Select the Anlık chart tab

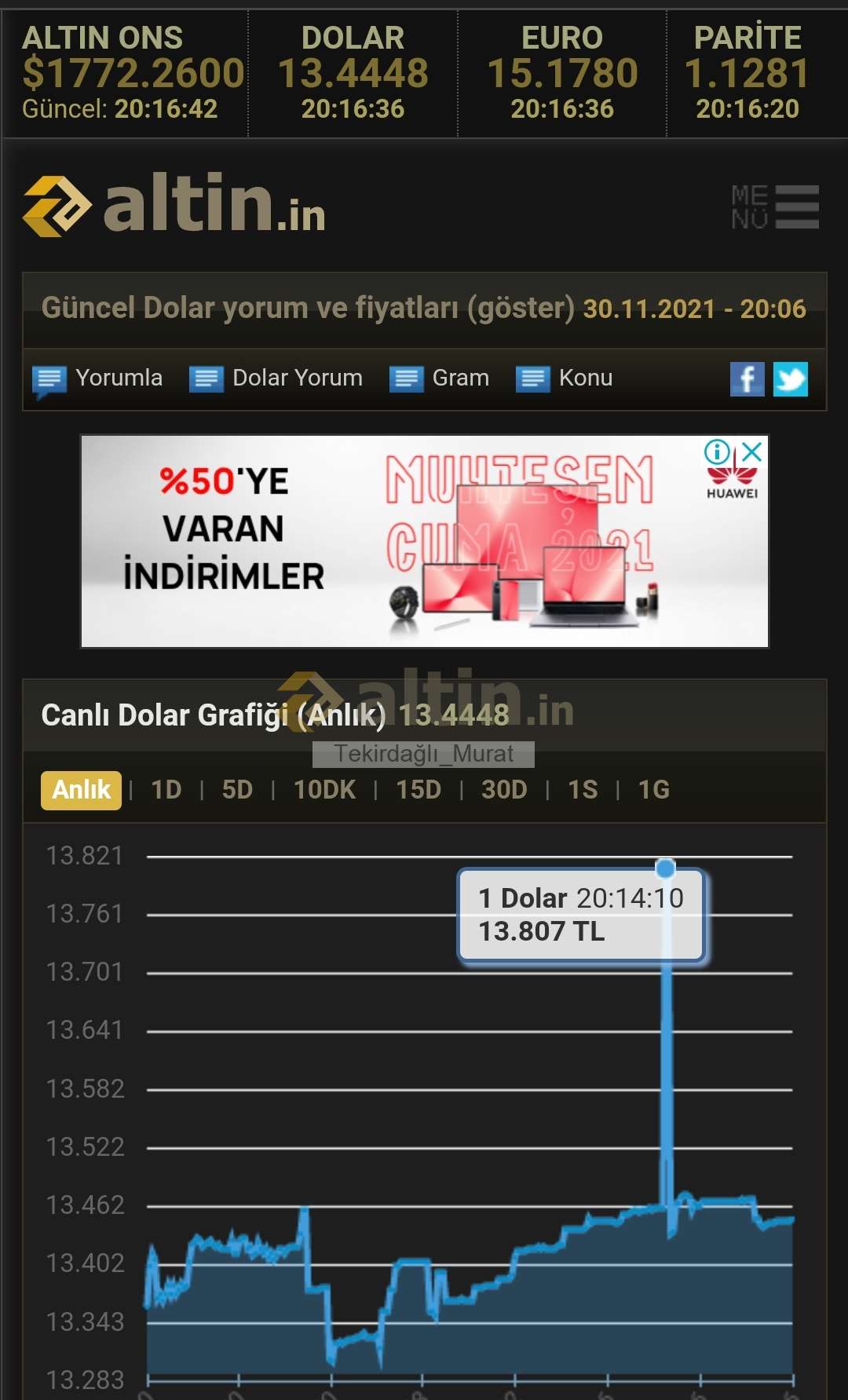[81, 790]
